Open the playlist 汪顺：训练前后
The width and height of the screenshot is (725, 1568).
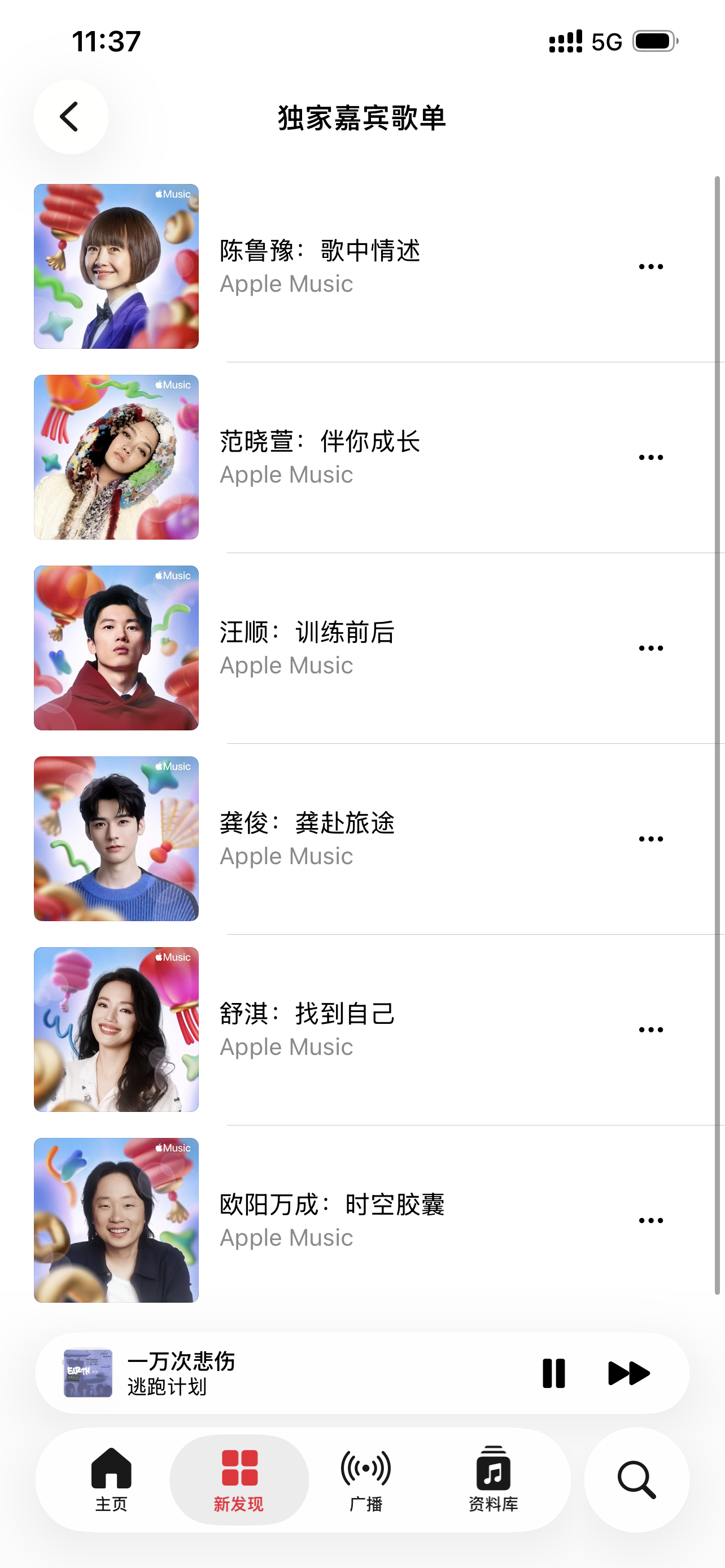pos(307,647)
